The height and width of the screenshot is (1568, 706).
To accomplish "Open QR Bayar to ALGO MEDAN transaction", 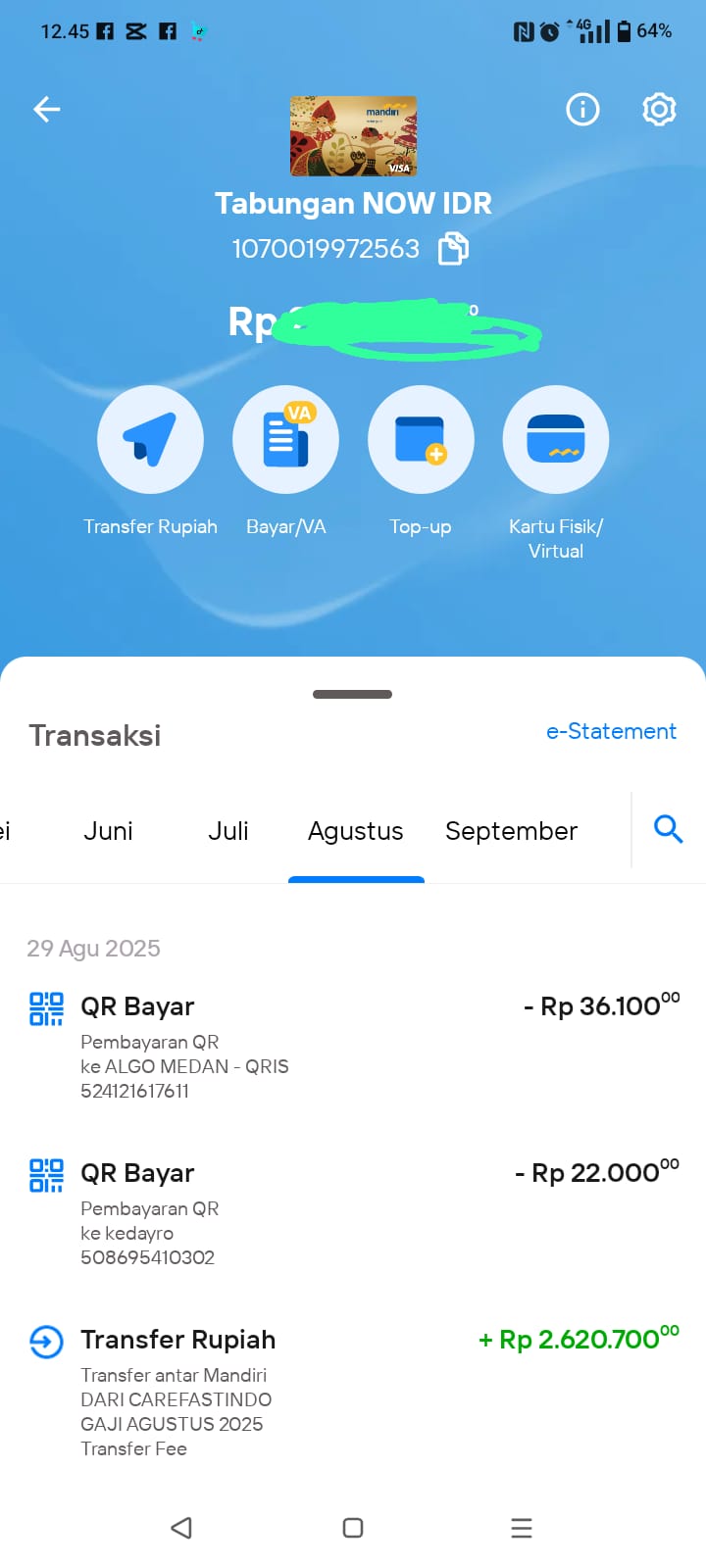I will point(353,1047).
